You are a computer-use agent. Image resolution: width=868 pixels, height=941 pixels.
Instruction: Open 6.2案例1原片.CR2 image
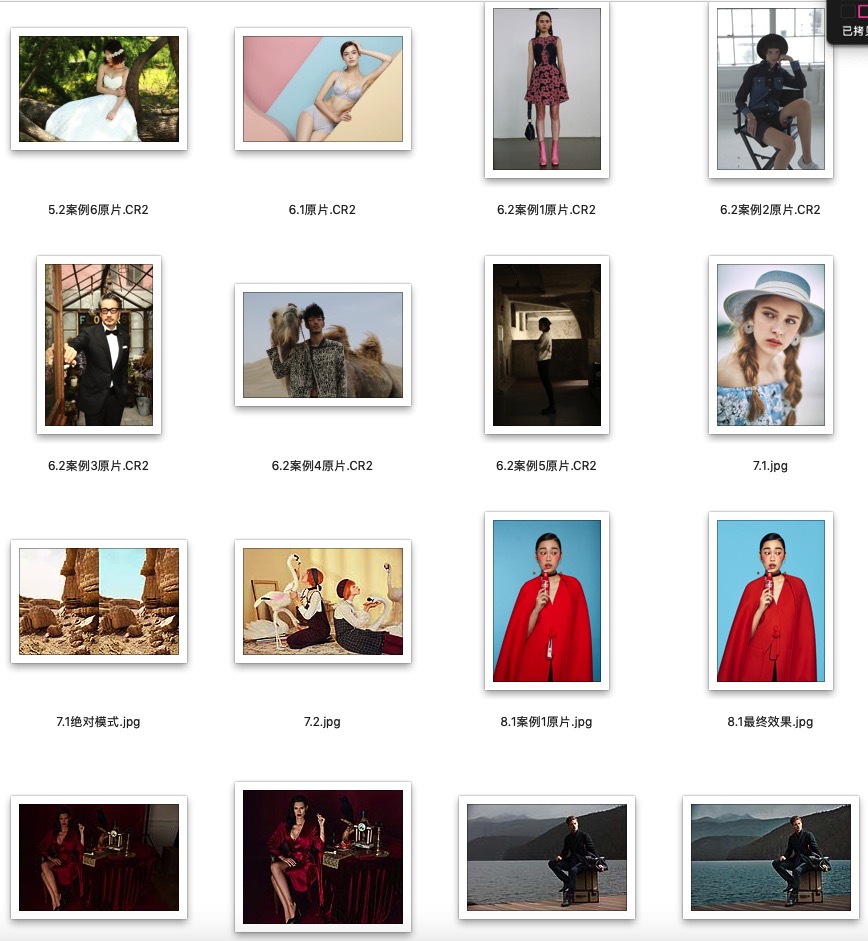click(547, 89)
